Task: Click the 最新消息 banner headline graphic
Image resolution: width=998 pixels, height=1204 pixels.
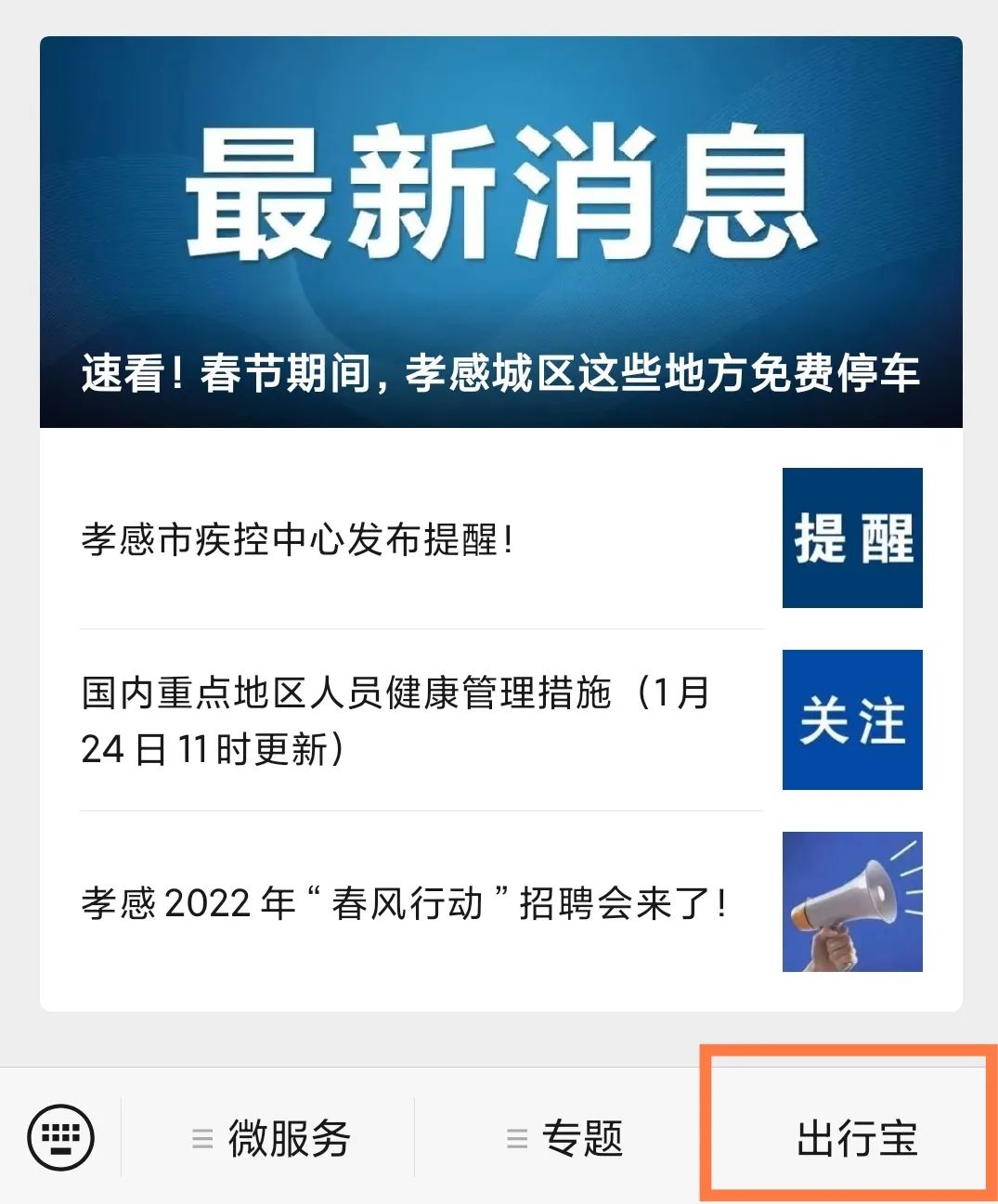Action: click(x=499, y=200)
